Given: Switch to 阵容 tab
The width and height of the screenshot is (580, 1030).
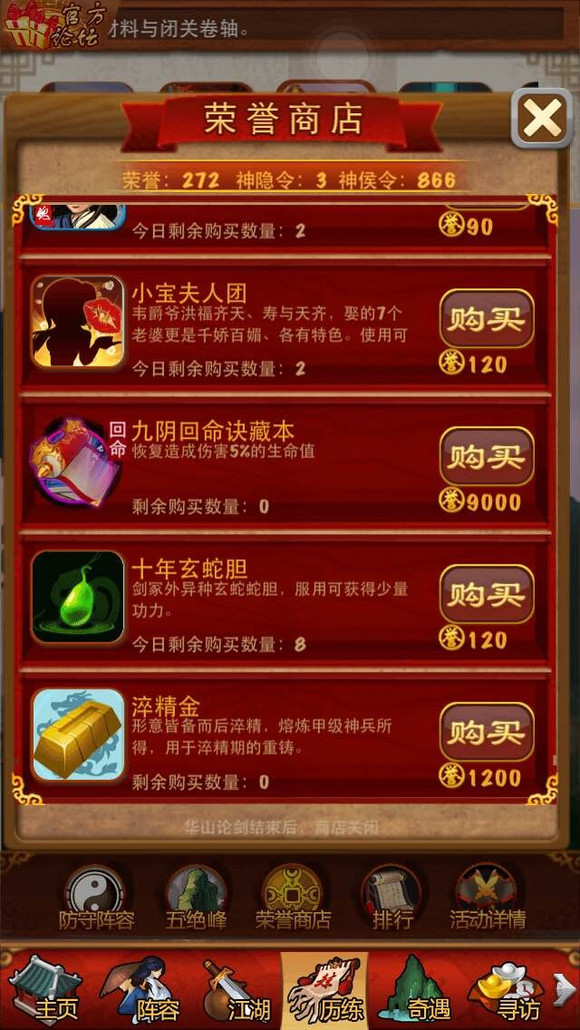Looking at the screenshot, I should click(x=140, y=990).
